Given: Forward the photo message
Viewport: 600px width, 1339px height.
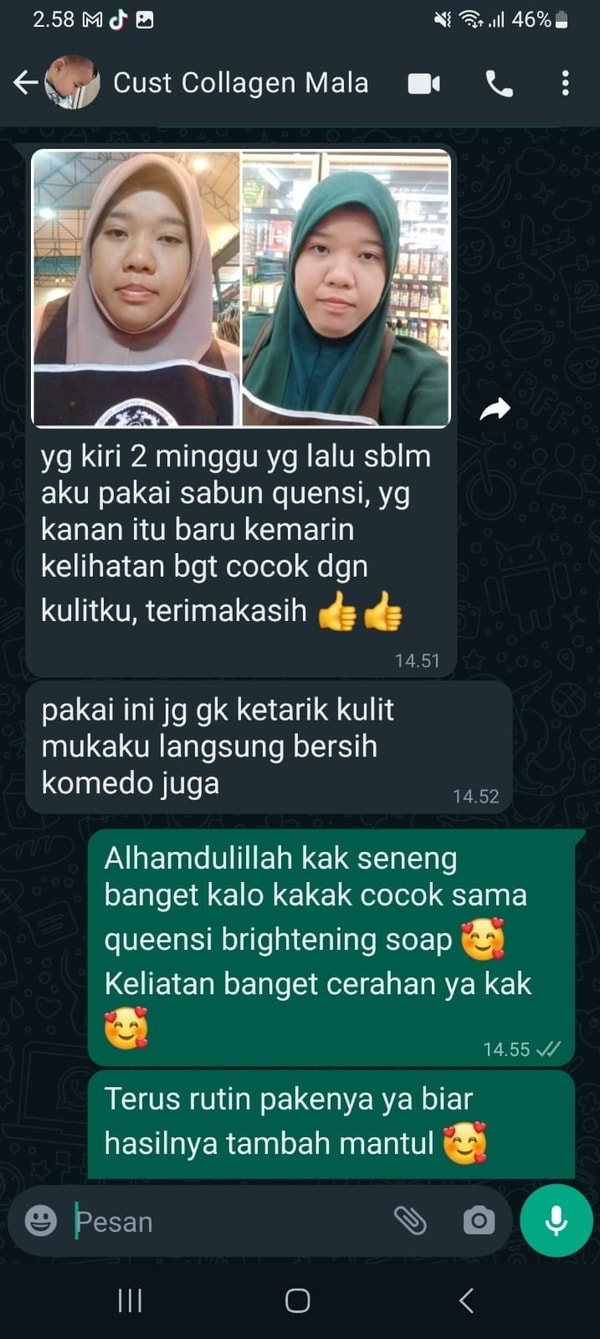Looking at the screenshot, I should 495,408.
